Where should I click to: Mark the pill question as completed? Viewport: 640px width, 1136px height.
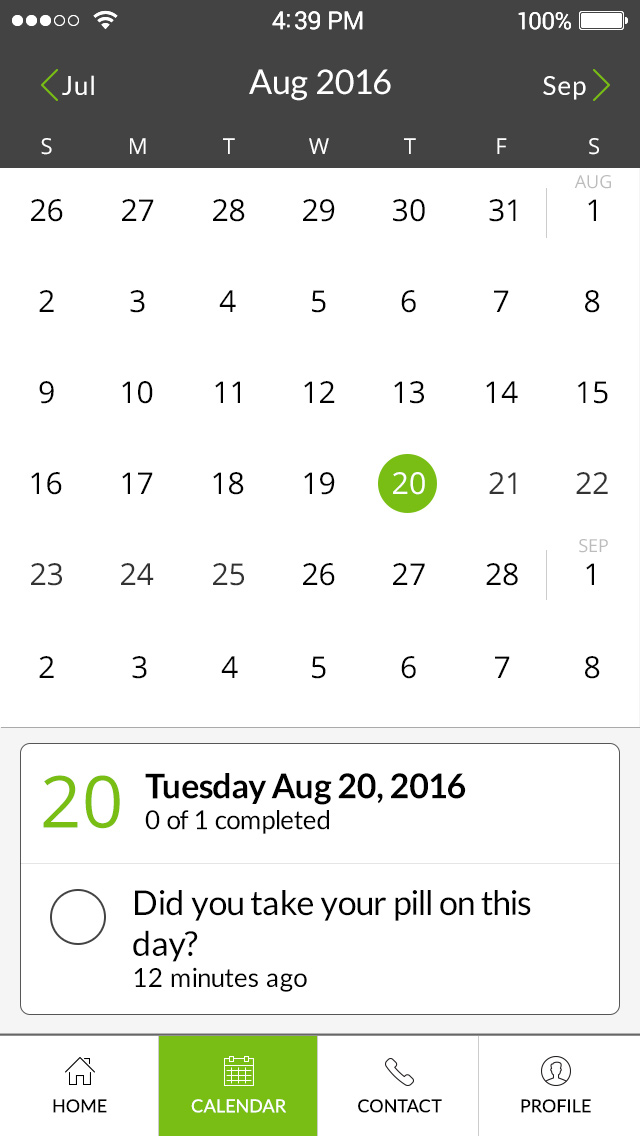(78, 918)
